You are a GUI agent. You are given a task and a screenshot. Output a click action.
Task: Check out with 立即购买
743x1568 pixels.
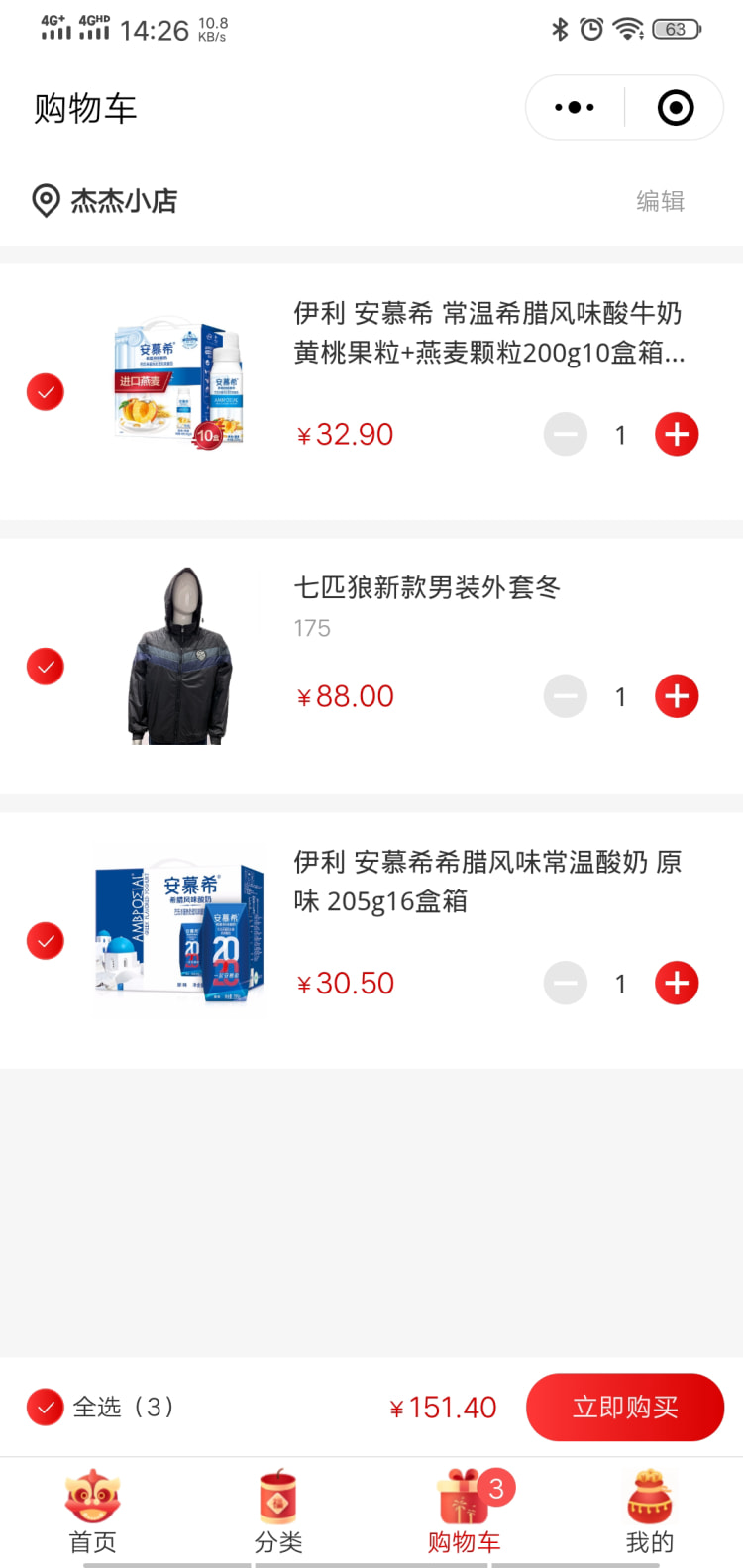tap(624, 1407)
